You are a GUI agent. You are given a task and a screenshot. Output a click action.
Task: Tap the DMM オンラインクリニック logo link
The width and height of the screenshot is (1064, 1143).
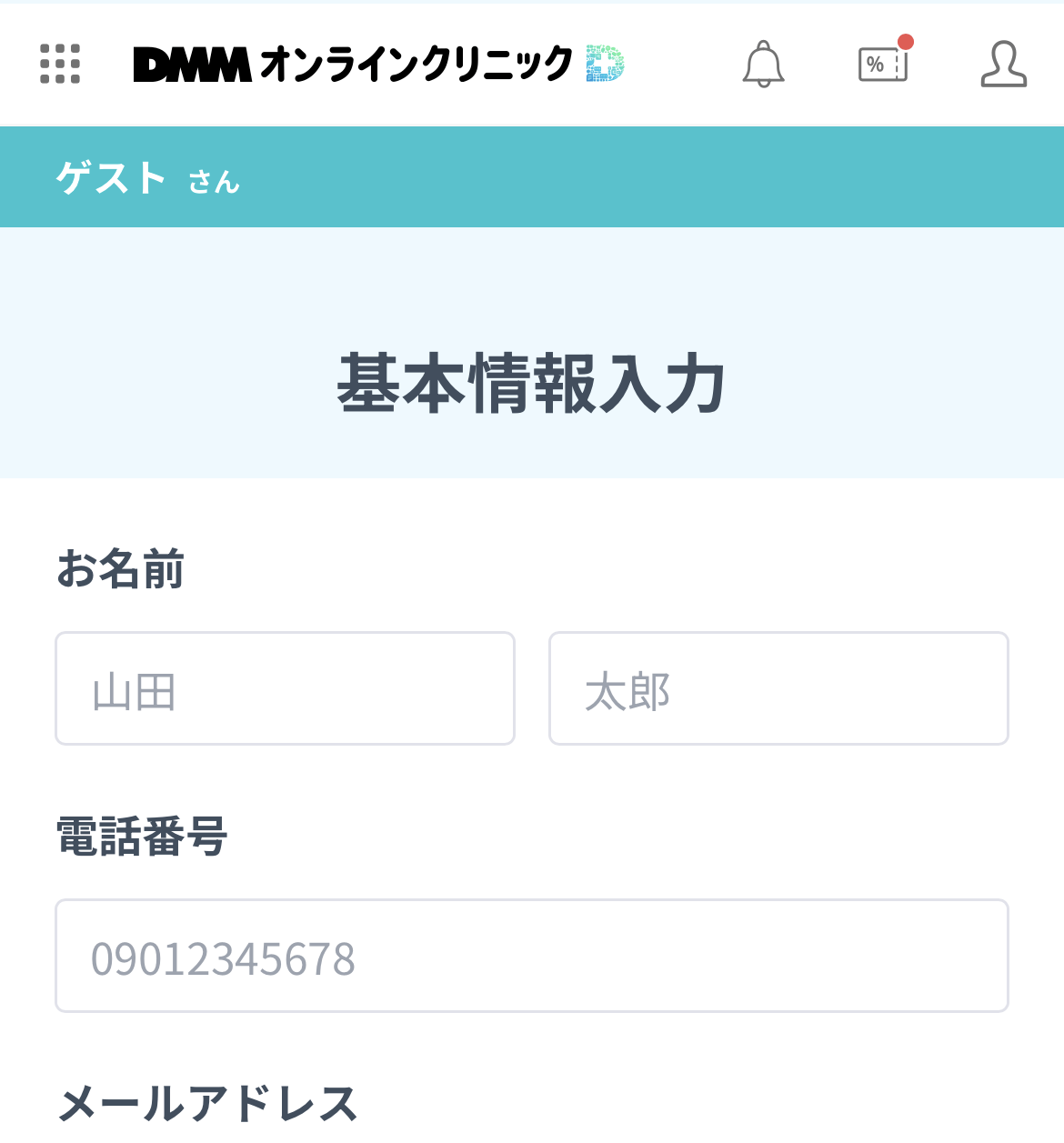click(378, 64)
